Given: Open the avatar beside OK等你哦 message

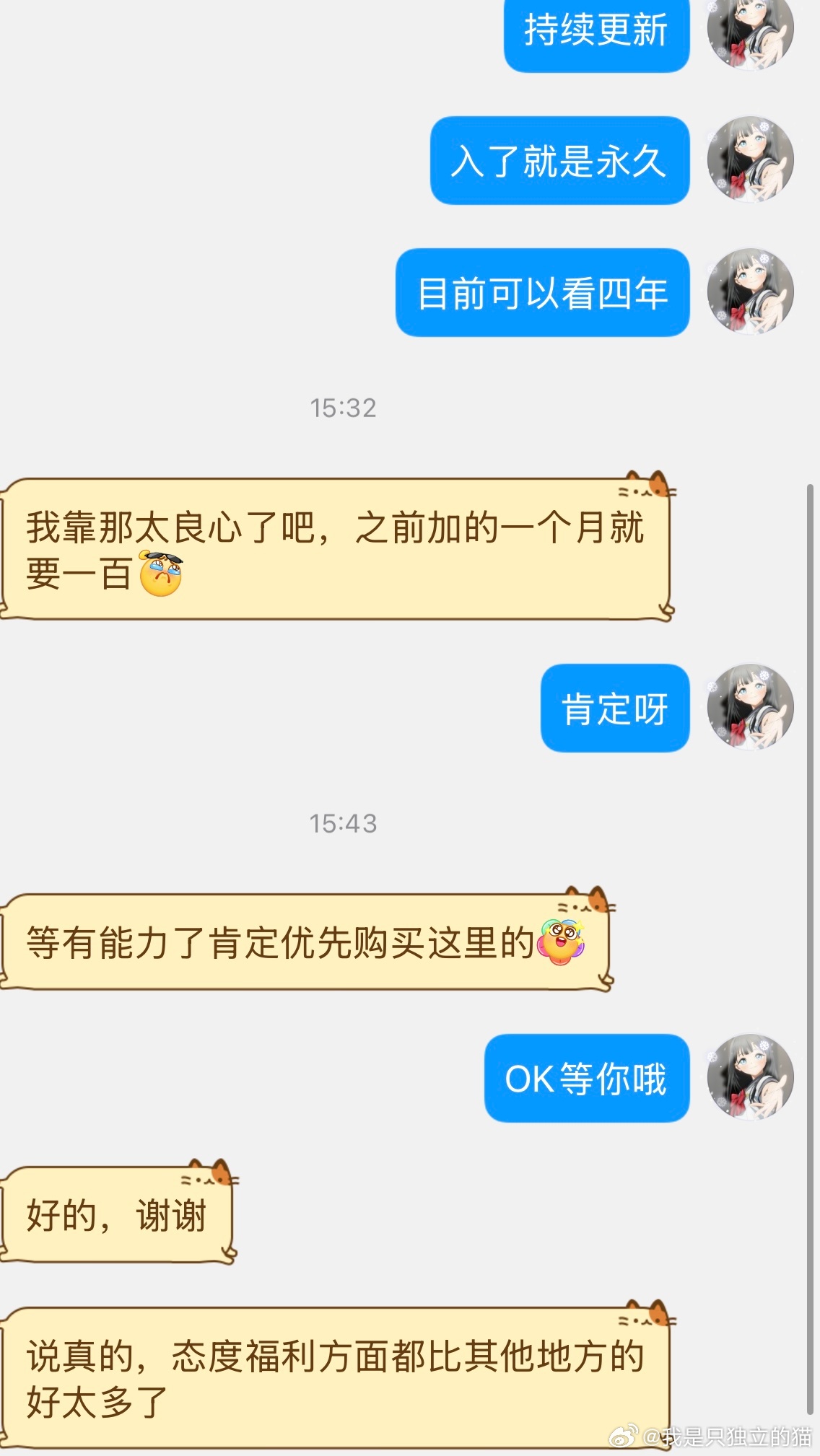Looking at the screenshot, I should coord(750,1077).
